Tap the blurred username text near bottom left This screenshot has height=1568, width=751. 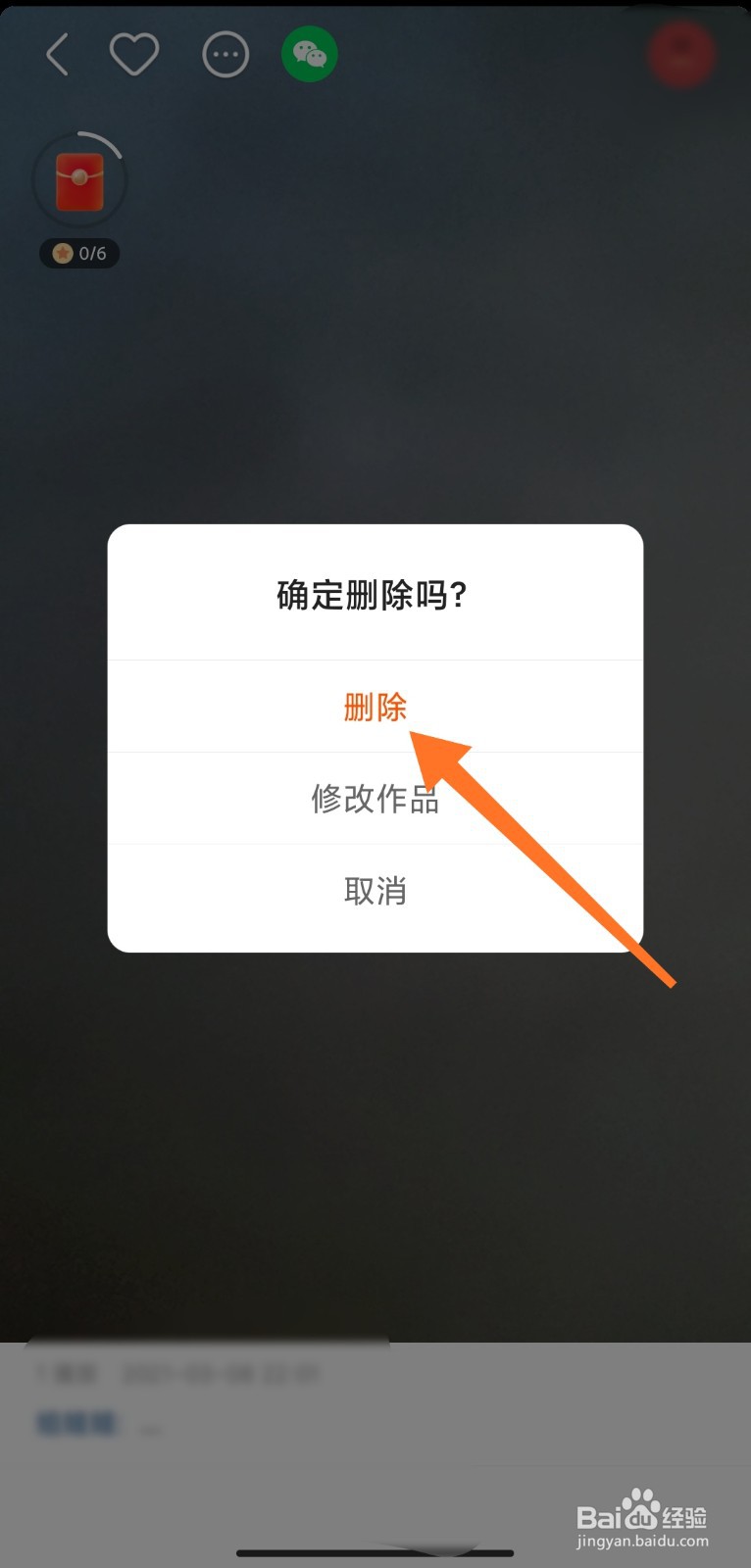(76, 1424)
